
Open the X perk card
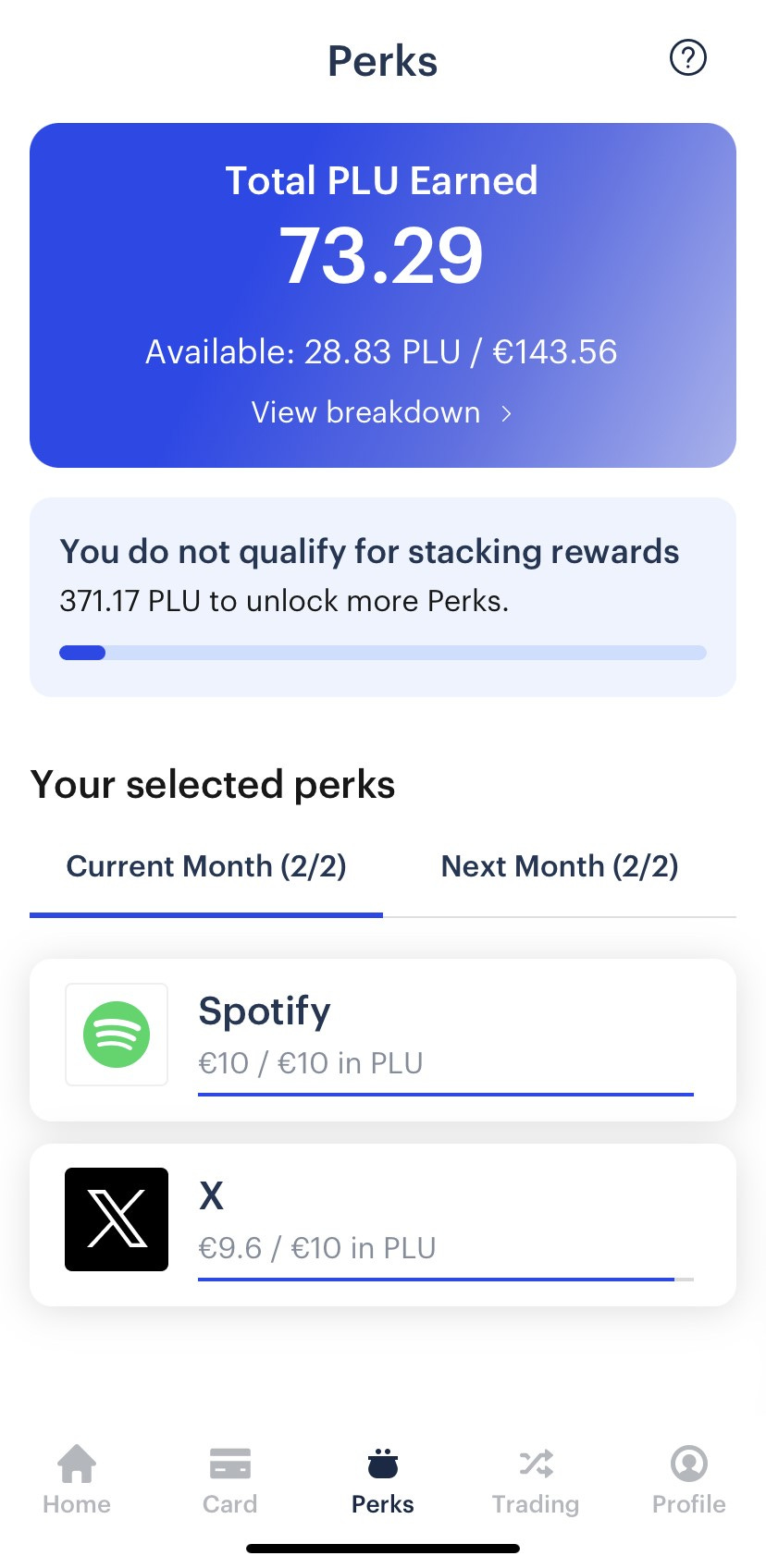[383, 1225]
